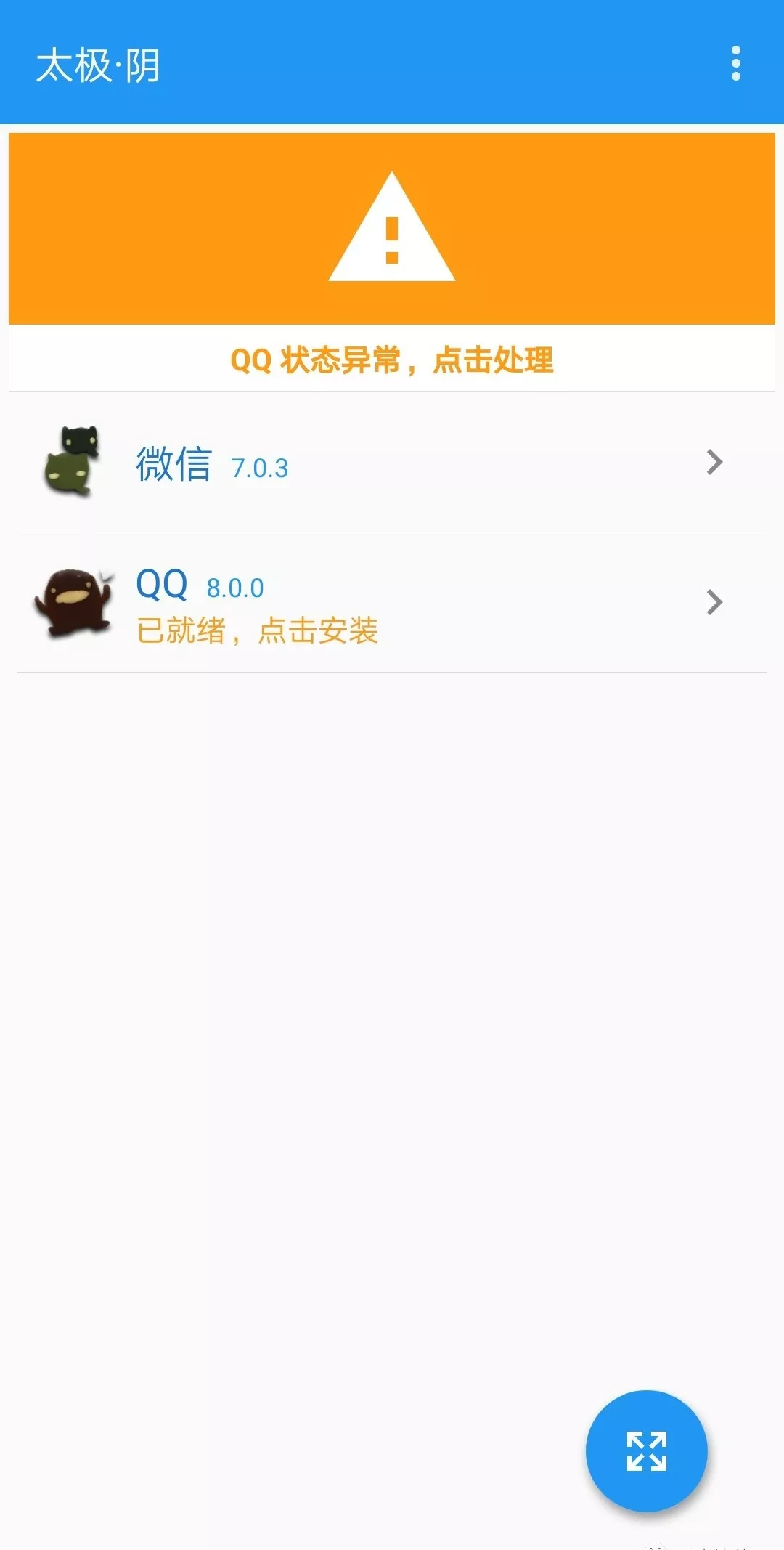Tap the blue floating expand button
The width and height of the screenshot is (784, 1550).
(646, 1450)
